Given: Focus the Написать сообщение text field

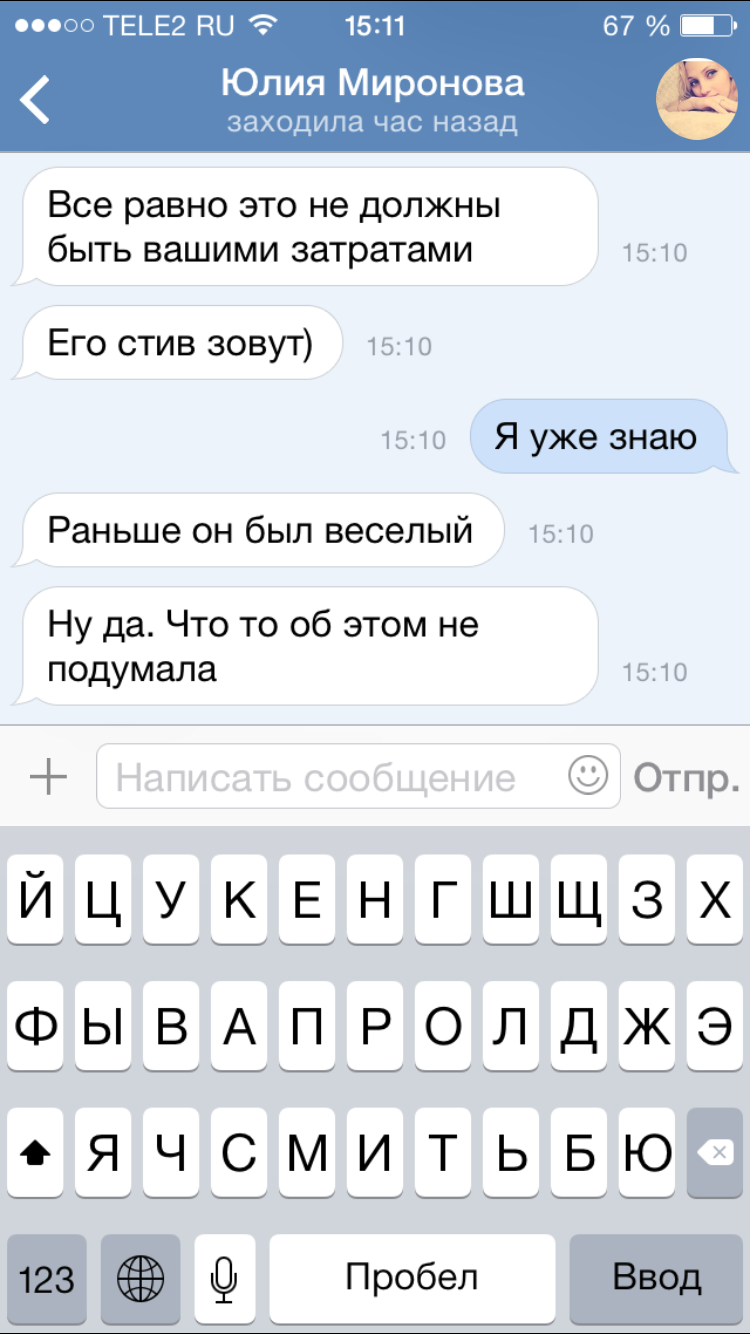Looking at the screenshot, I should coord(330,777).
